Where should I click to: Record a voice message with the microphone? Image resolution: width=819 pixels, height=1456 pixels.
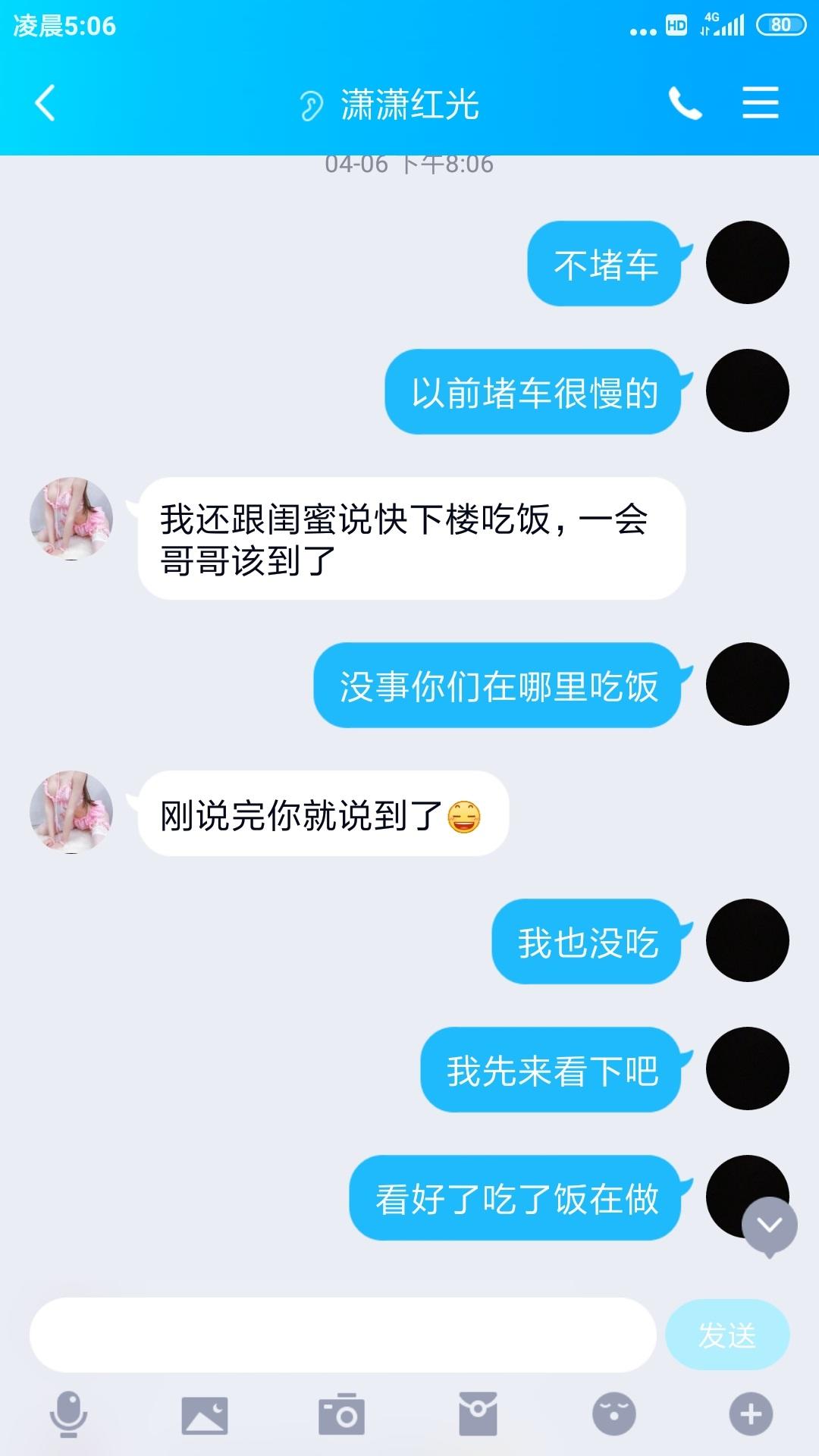(x=68, y=1414)
